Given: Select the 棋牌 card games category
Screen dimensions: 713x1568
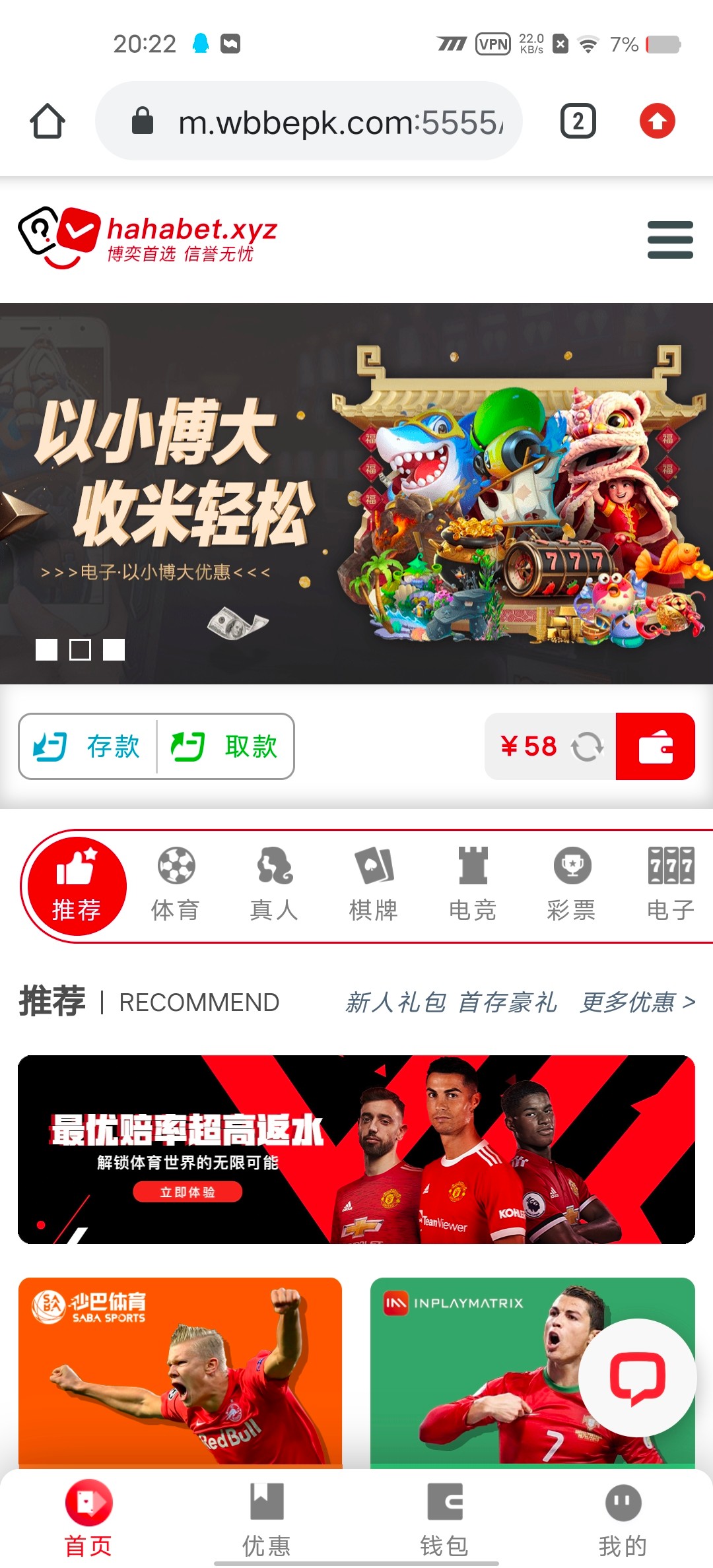Looking at the screenshot, I should (x=374, y=884).
